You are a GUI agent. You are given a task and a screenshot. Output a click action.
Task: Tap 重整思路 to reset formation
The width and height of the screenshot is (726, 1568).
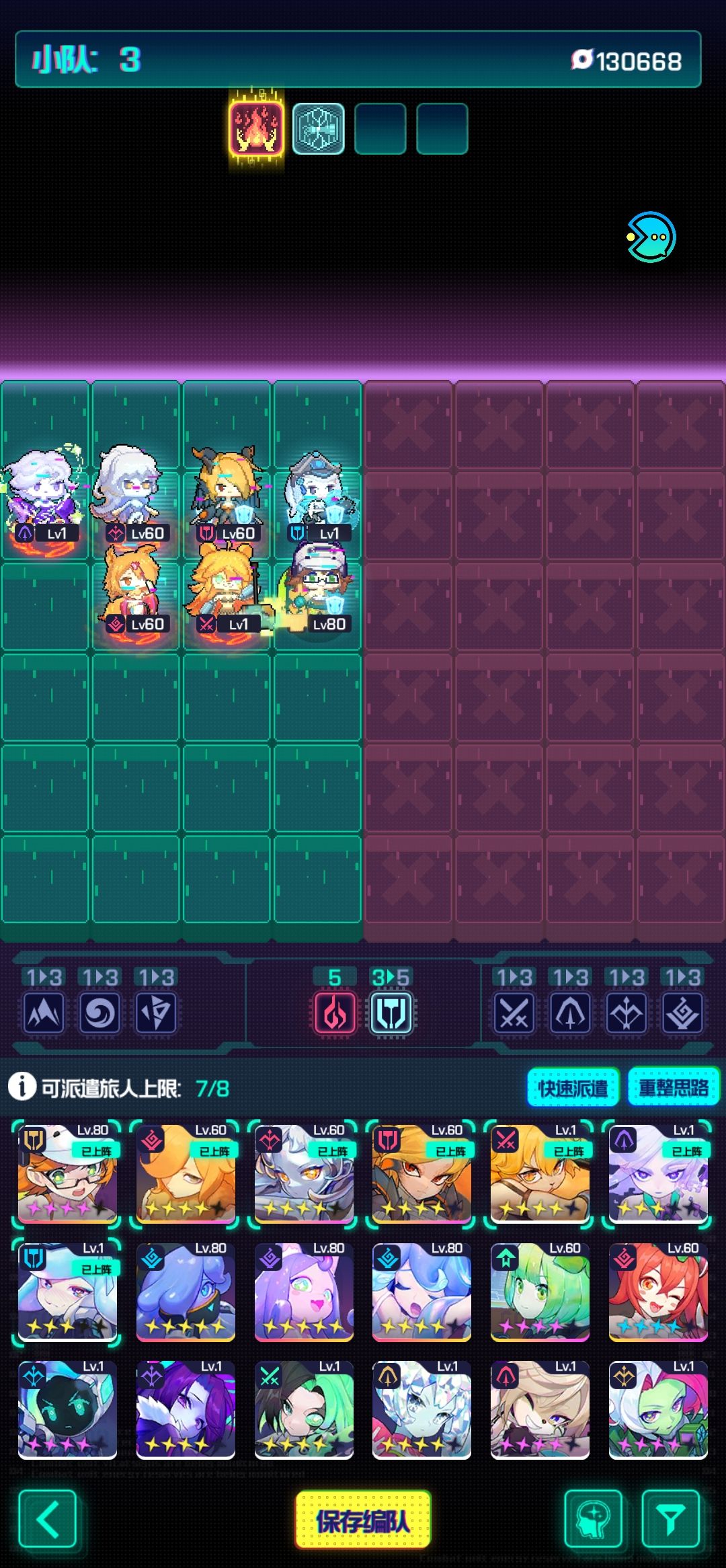coord(673,1087)
